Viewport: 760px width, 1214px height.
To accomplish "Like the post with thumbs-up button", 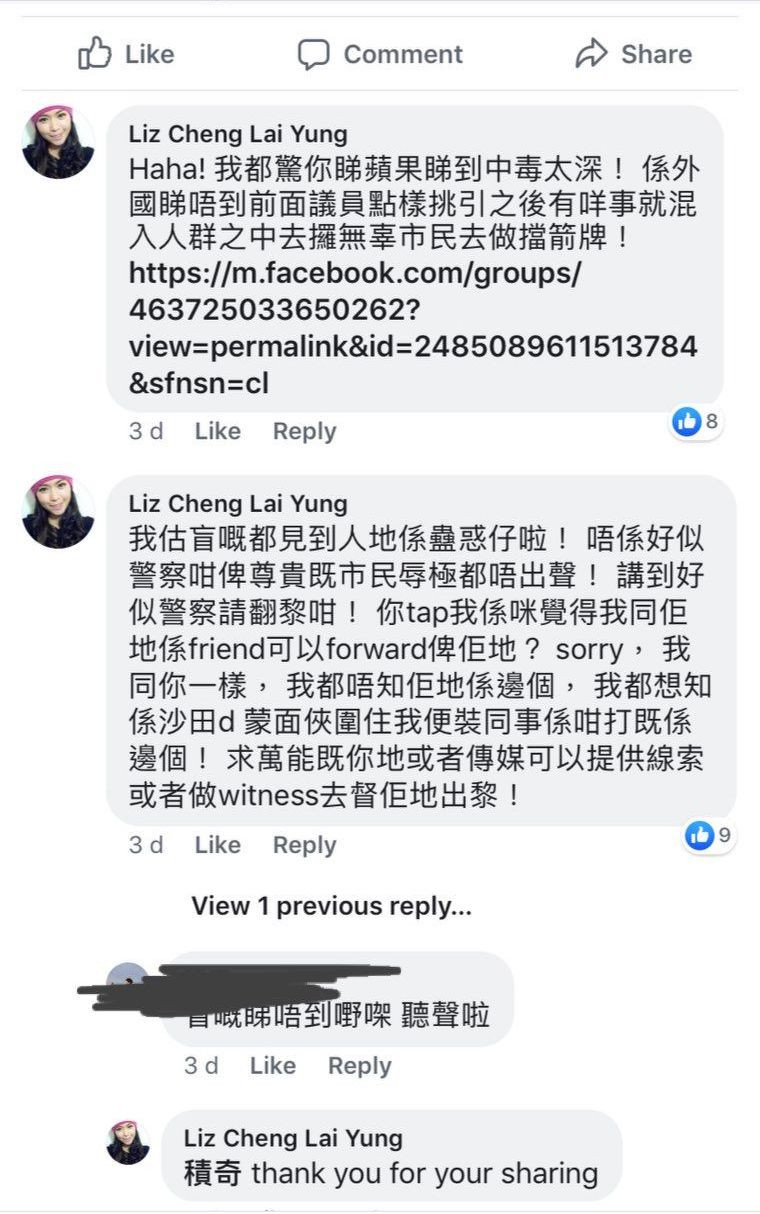I will click(126, 54).
